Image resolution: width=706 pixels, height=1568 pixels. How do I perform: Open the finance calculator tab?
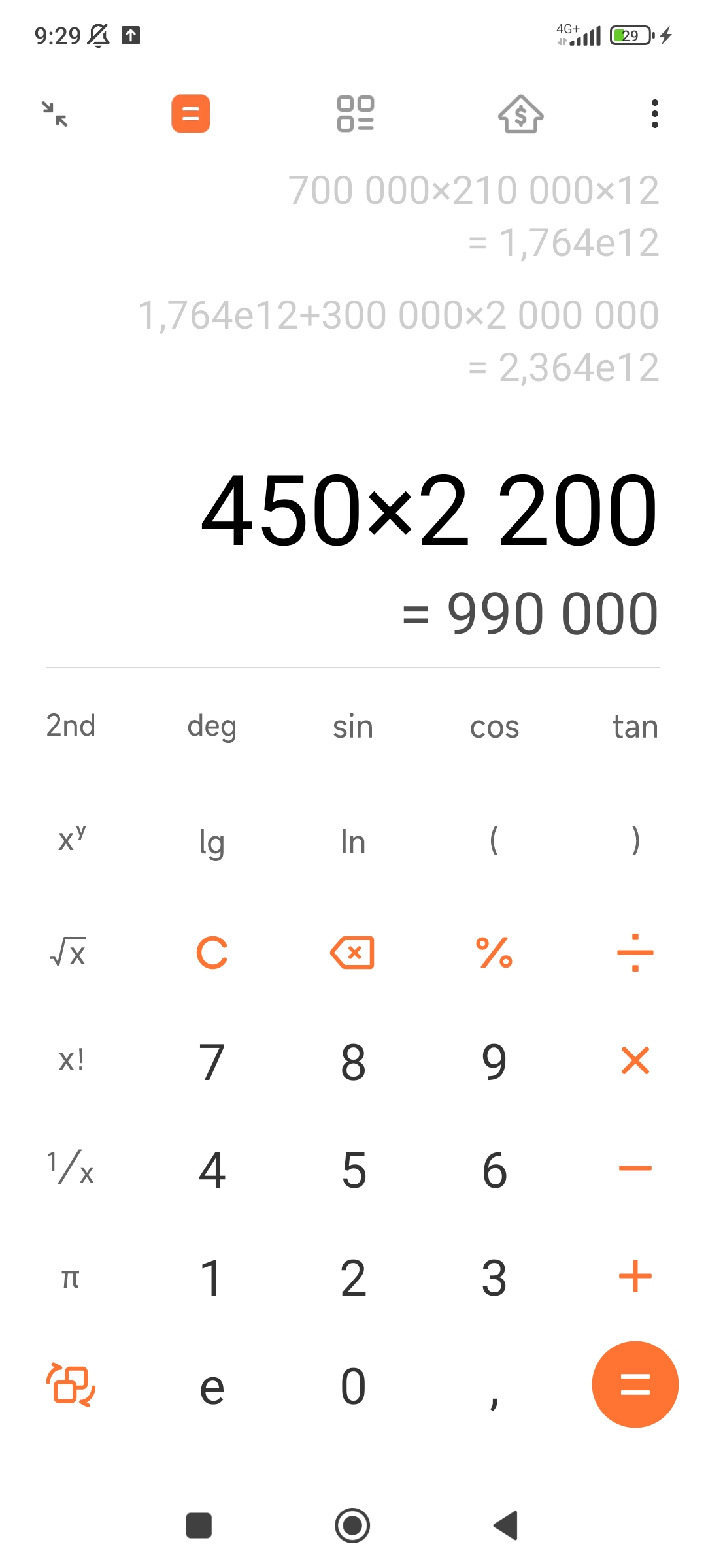tap(520, 114)
